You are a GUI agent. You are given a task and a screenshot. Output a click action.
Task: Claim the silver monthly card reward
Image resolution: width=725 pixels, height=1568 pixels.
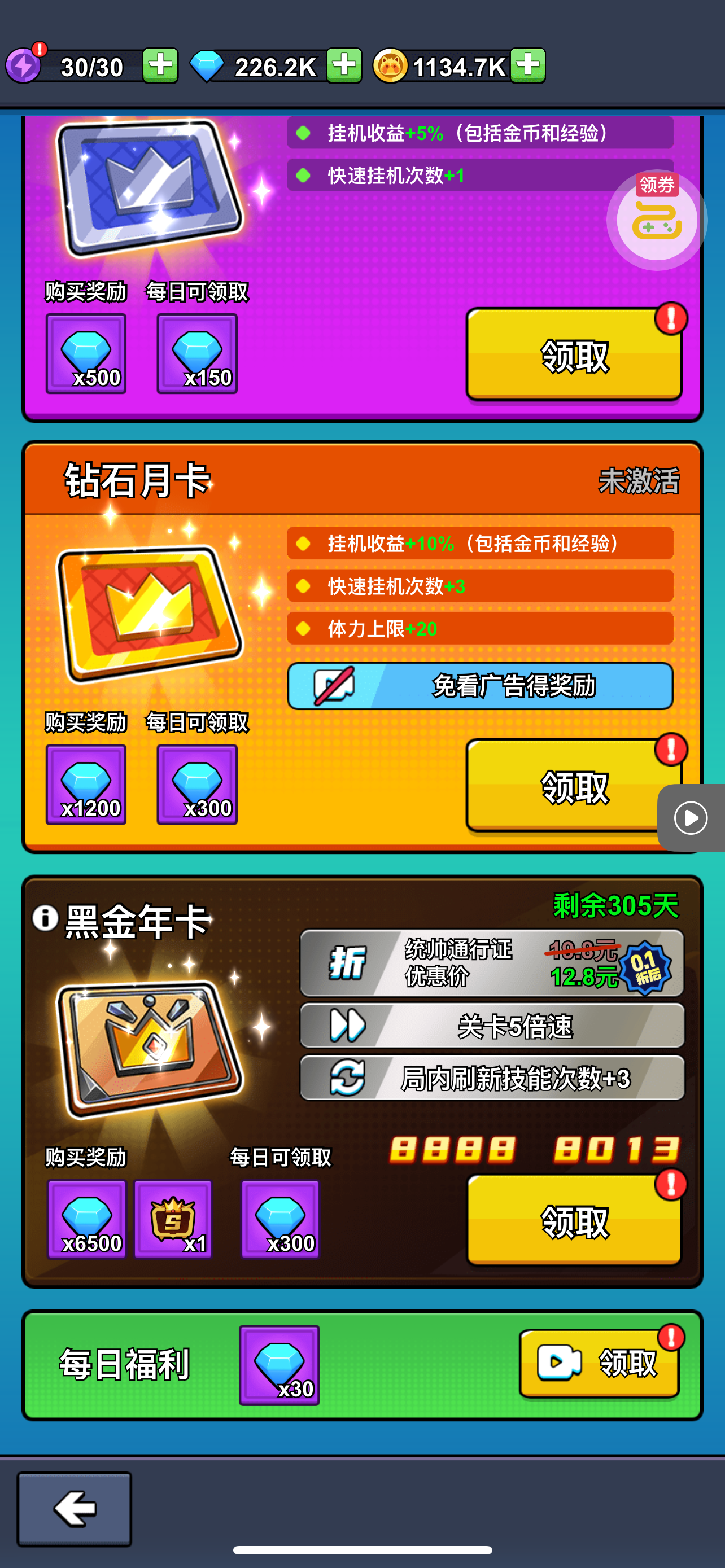pyautogui.click(x=574, y=355)
